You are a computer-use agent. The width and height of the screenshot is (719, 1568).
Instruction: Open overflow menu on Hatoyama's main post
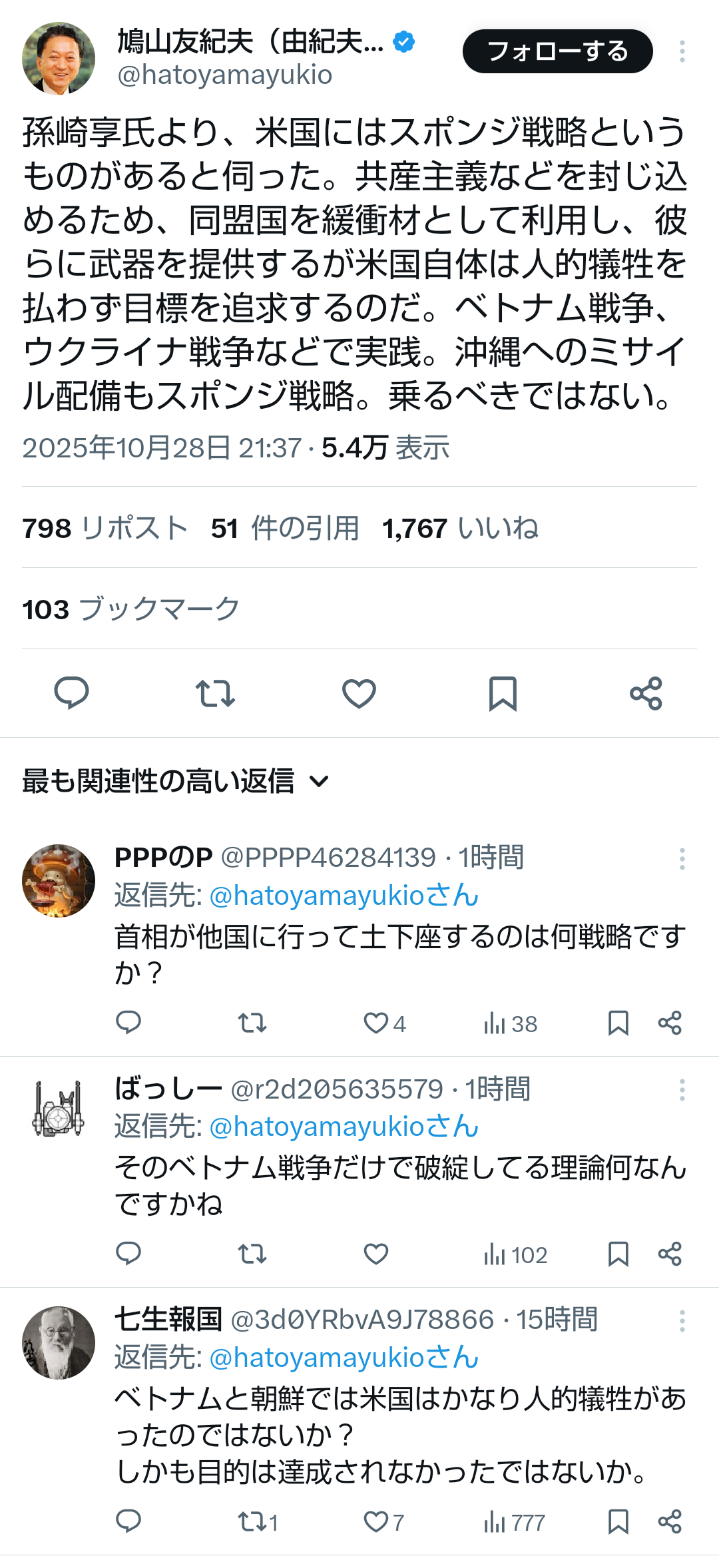(682, 51)
